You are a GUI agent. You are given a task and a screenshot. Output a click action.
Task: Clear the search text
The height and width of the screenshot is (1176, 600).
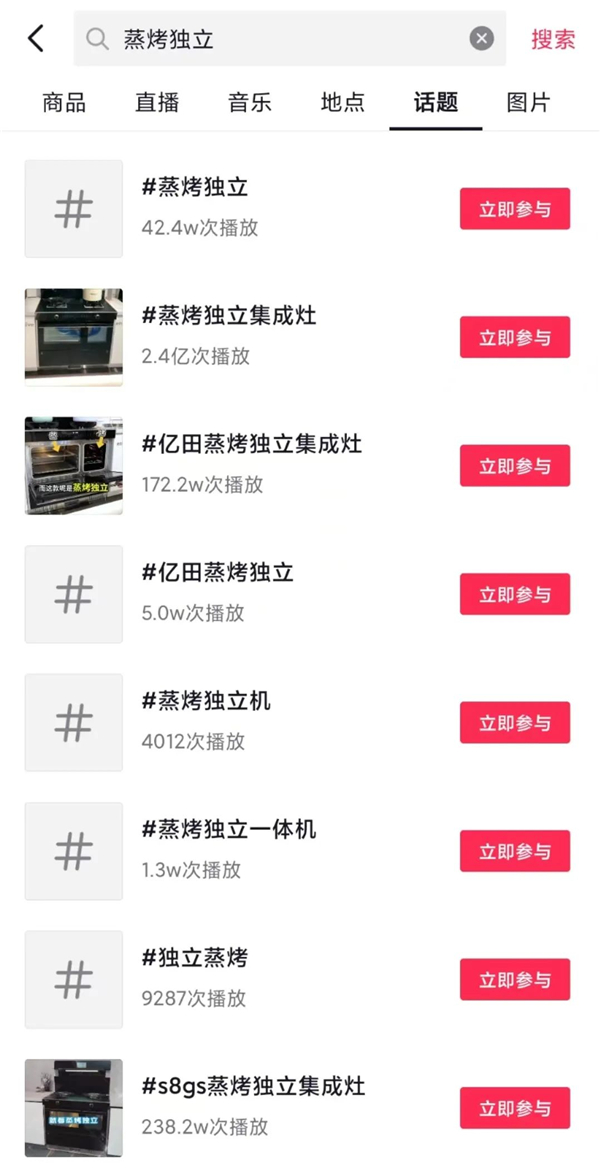482,39
